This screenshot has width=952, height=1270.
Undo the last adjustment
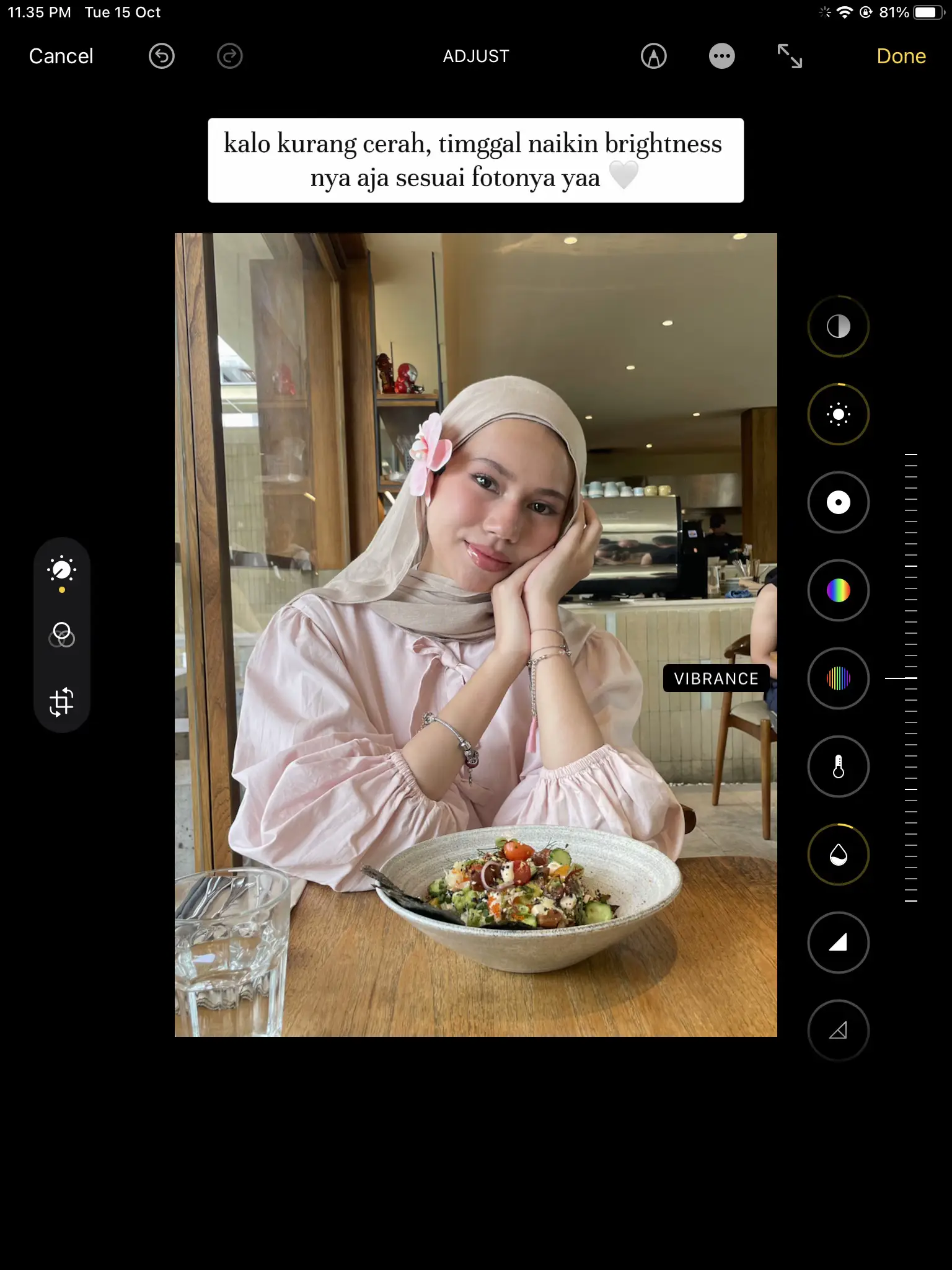tap(161, 56)
